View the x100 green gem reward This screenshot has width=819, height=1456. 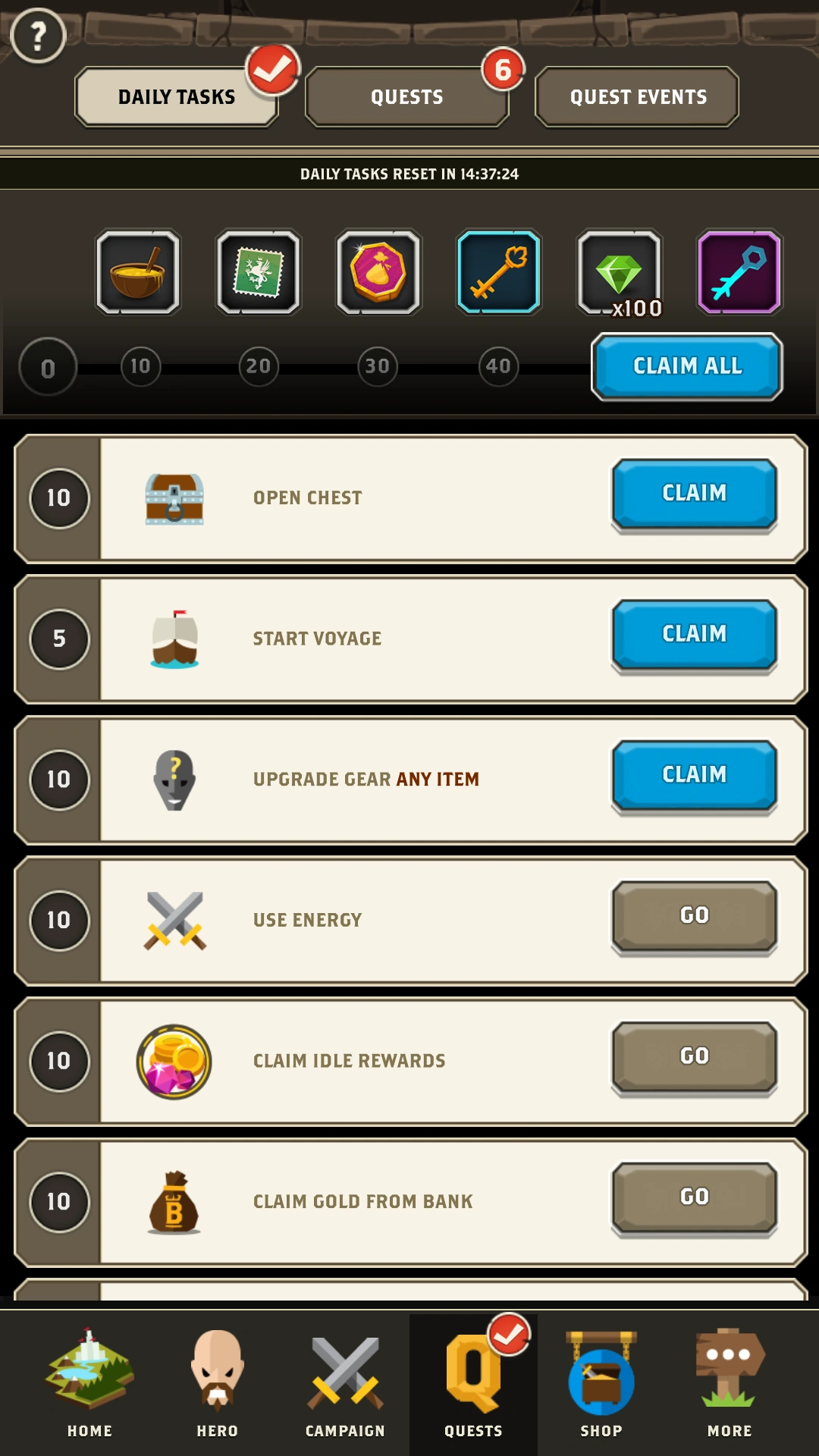[620, 272]
